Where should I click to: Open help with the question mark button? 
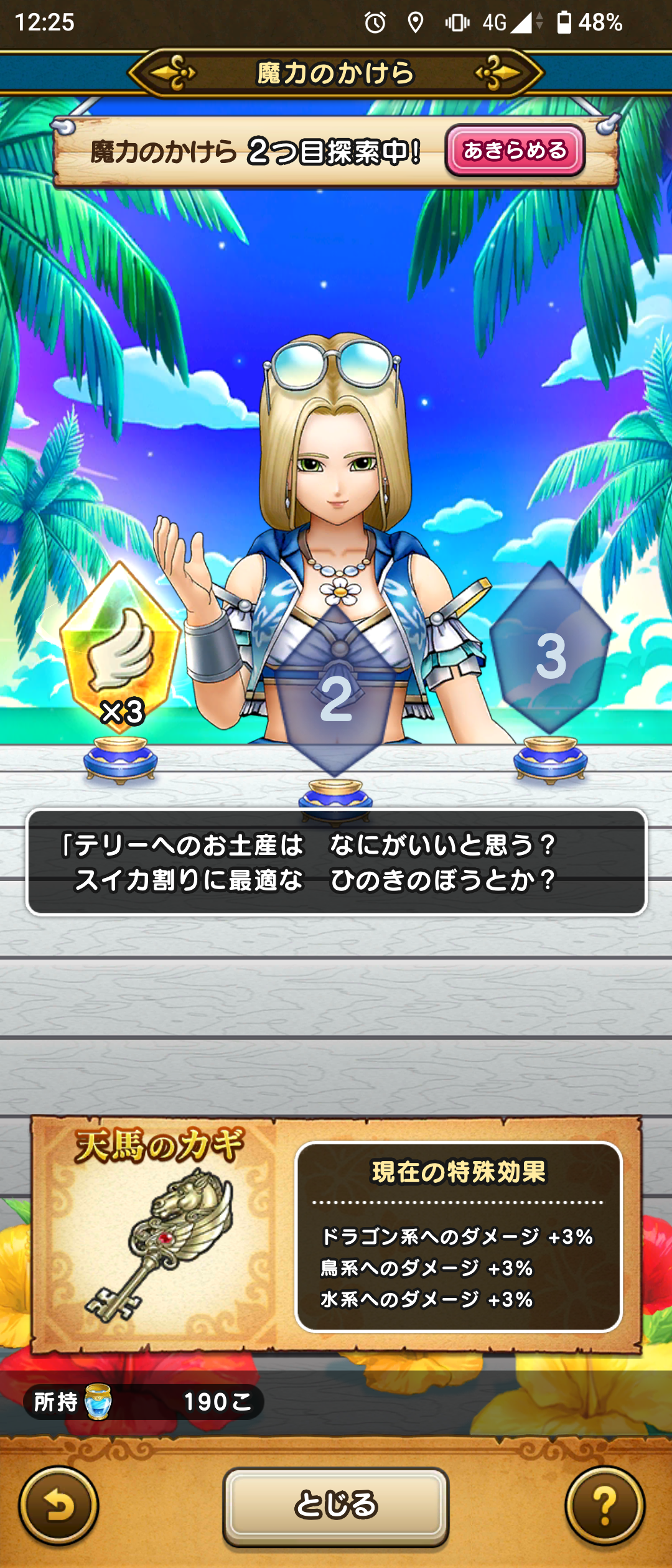(x=604, y=1506)
